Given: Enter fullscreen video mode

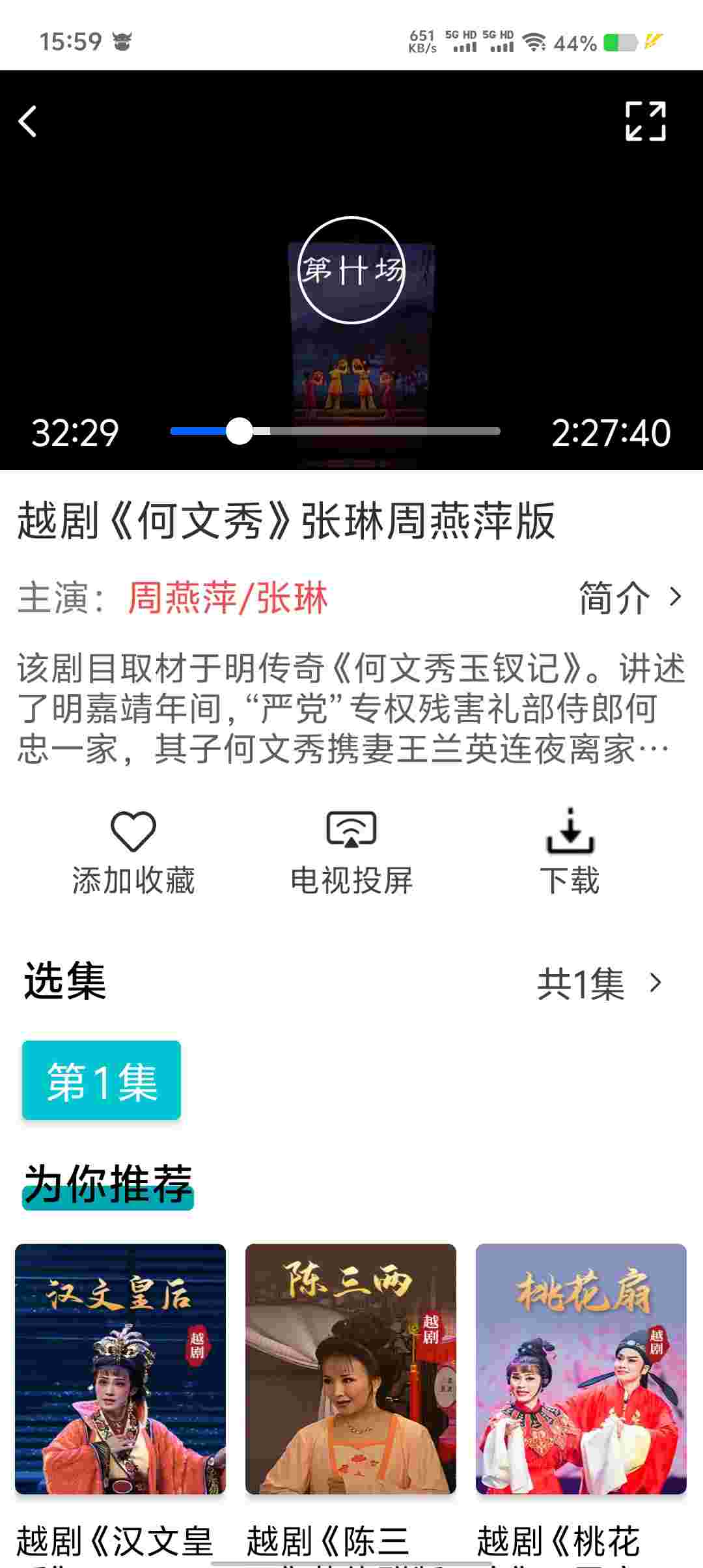Looking at the screenshot, I should (x=645, y=121).
